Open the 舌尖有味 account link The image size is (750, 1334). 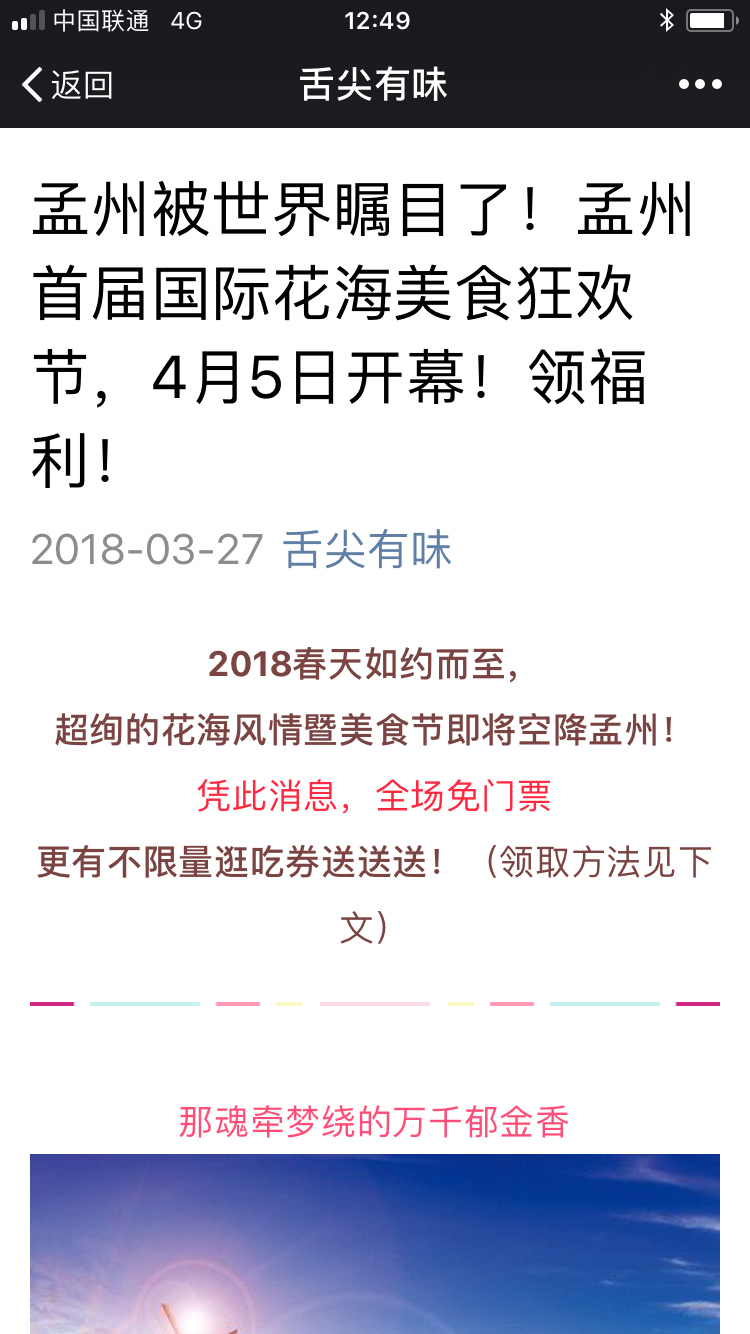[367, 550]
